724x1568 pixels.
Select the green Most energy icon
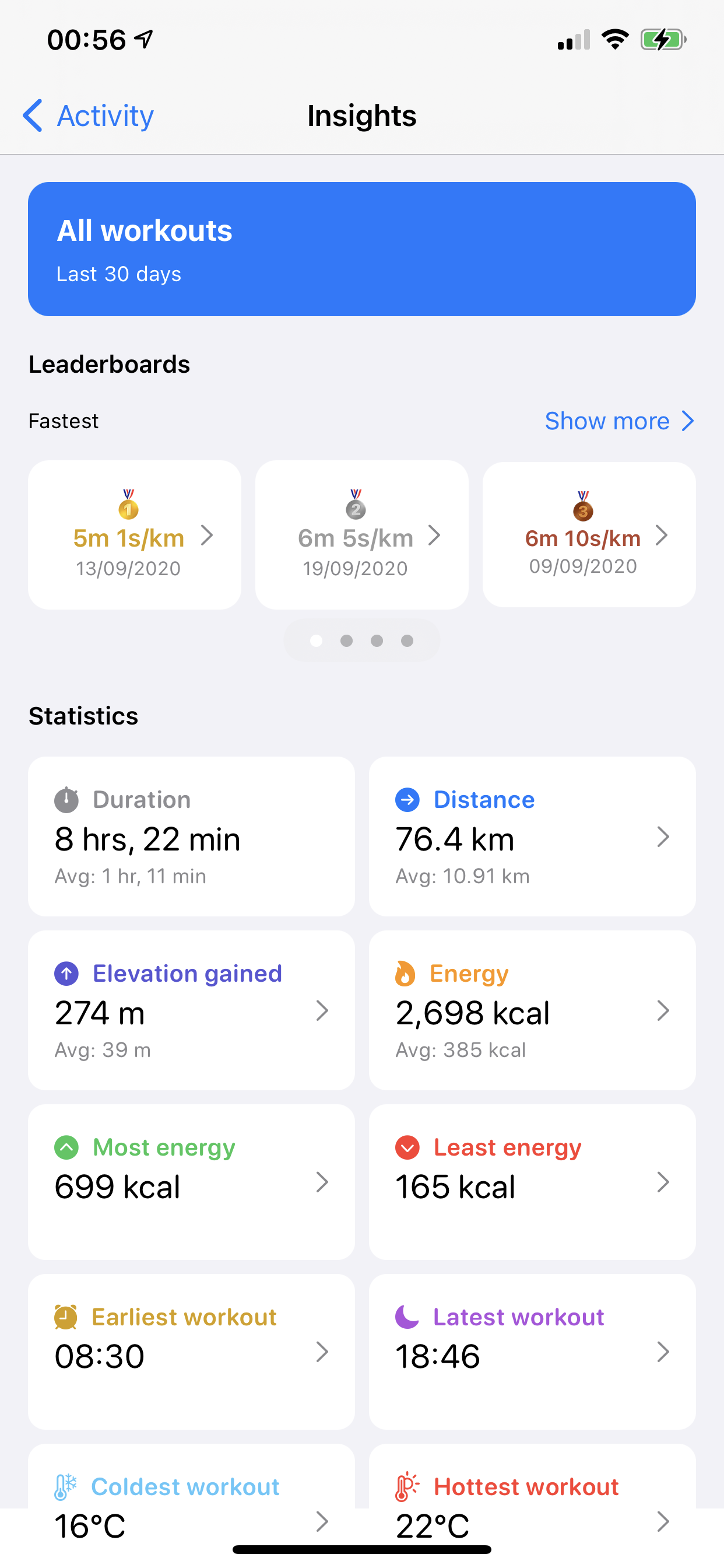pos(67,1147)
